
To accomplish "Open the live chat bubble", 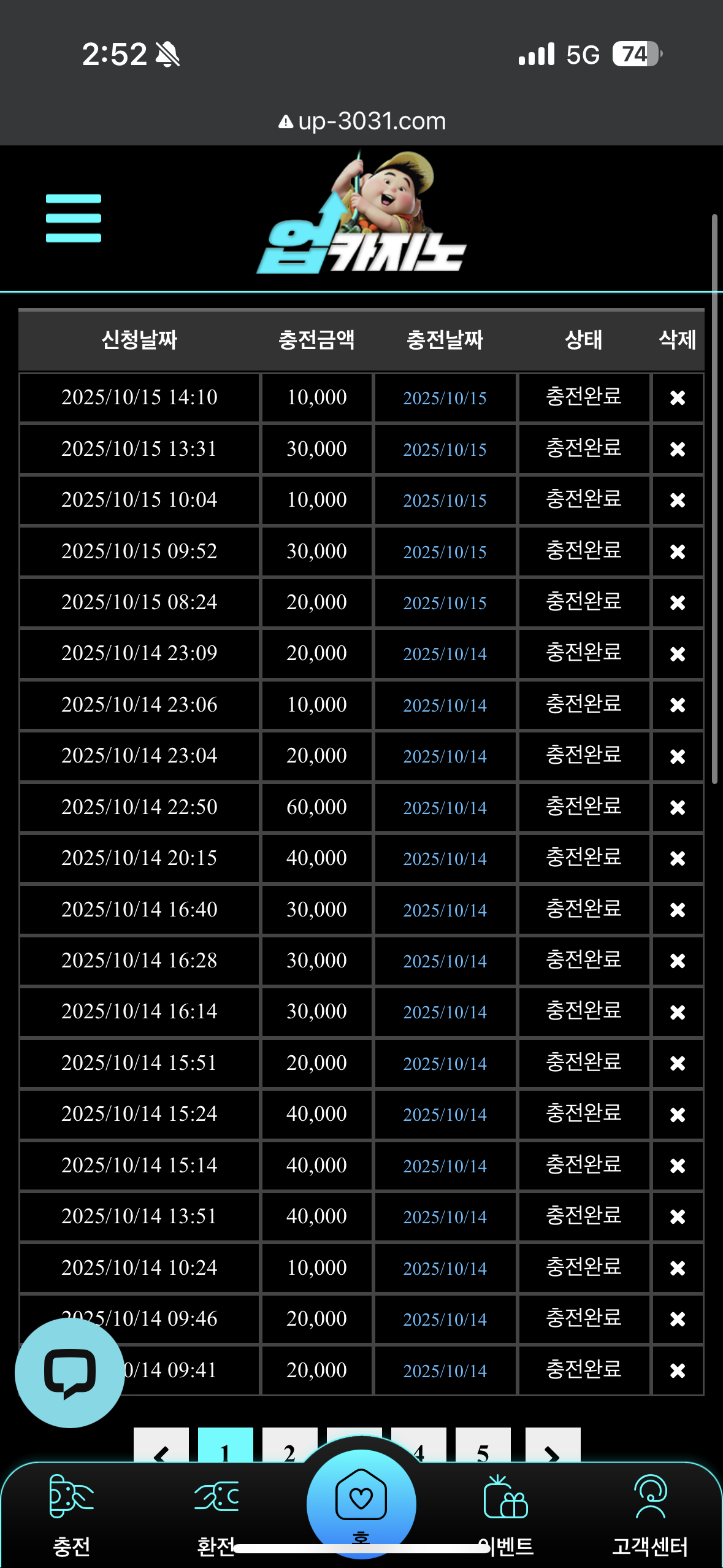I will (x=69, y=1372).
